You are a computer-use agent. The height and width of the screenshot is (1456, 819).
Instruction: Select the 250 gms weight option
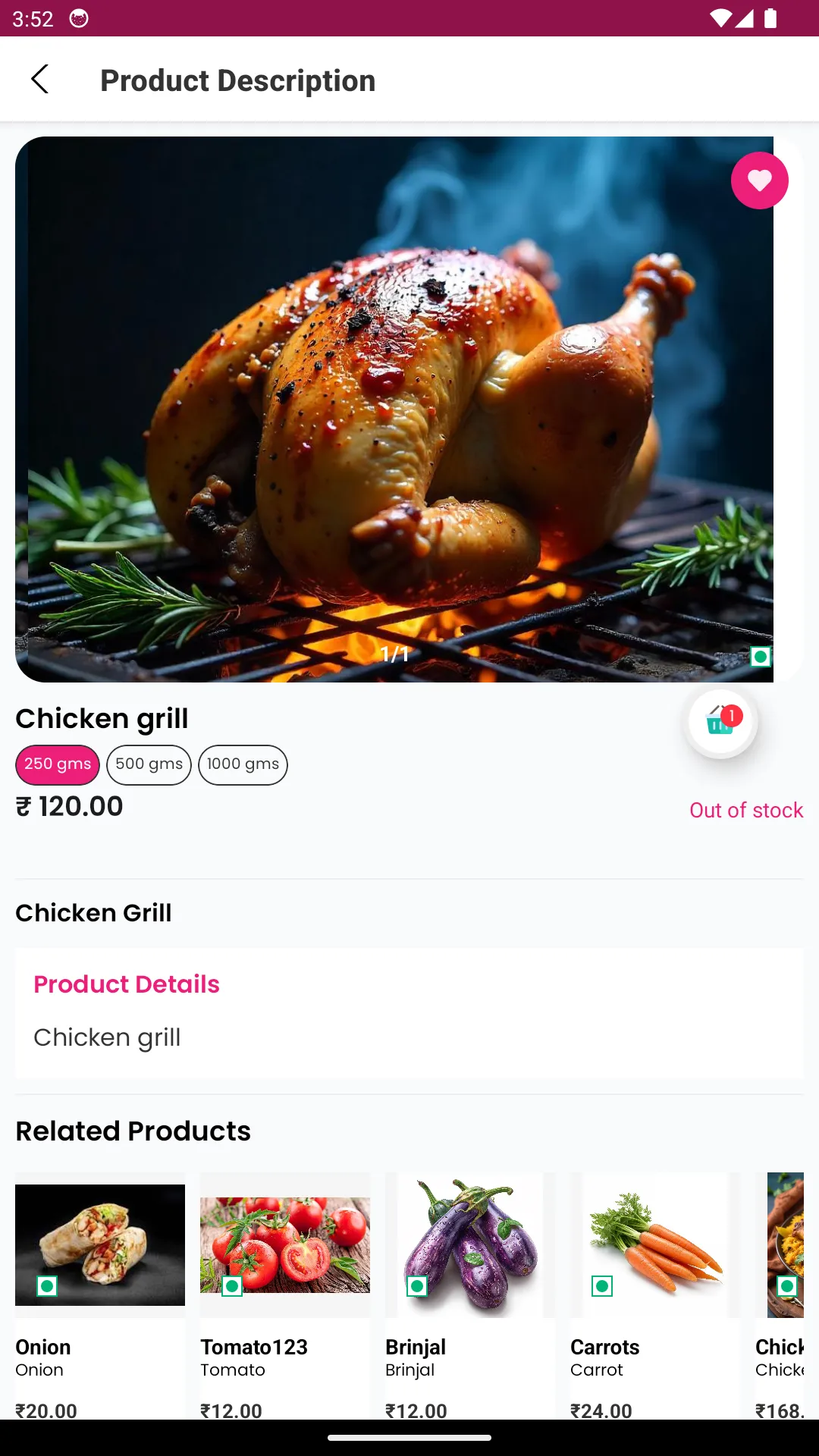(57, 764)
